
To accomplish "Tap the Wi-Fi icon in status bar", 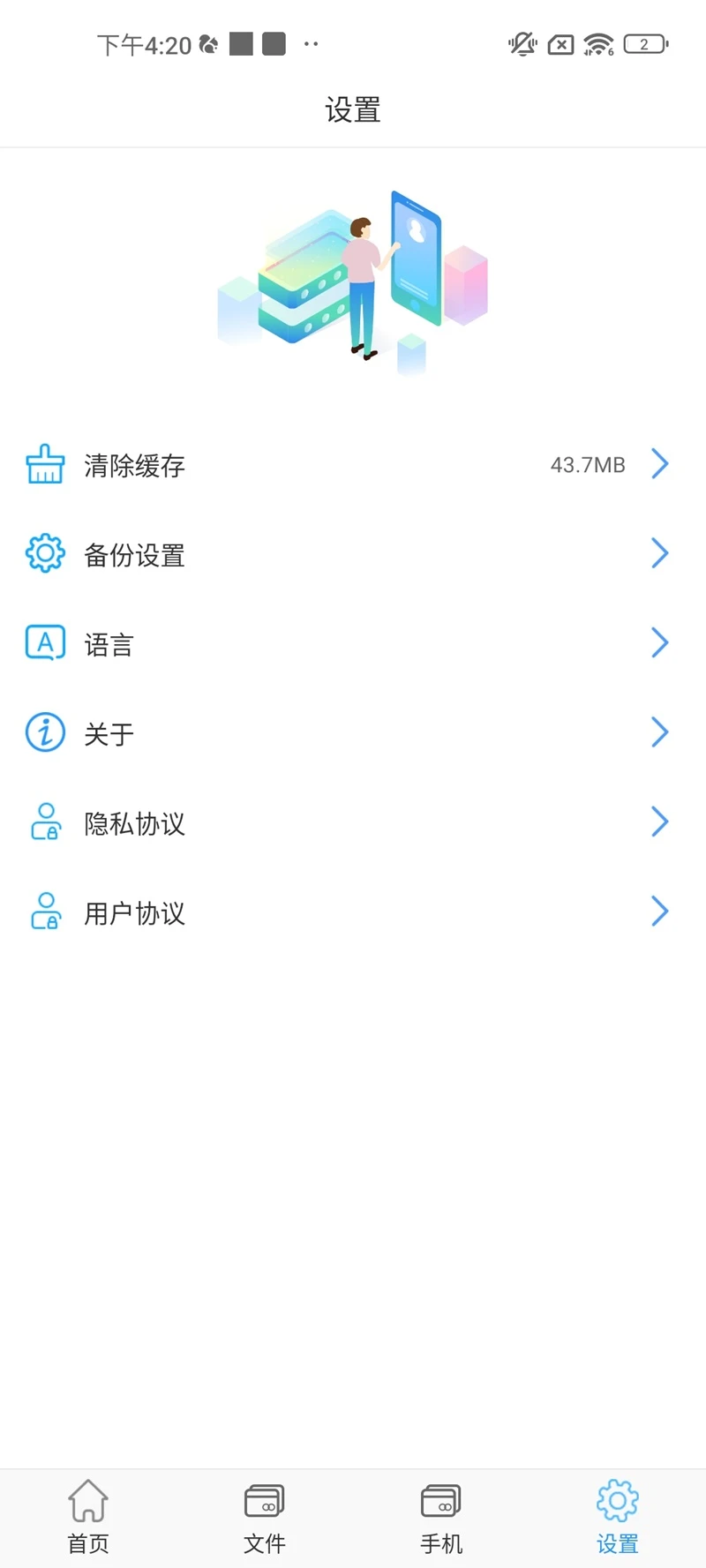I will tap(599, 43).
